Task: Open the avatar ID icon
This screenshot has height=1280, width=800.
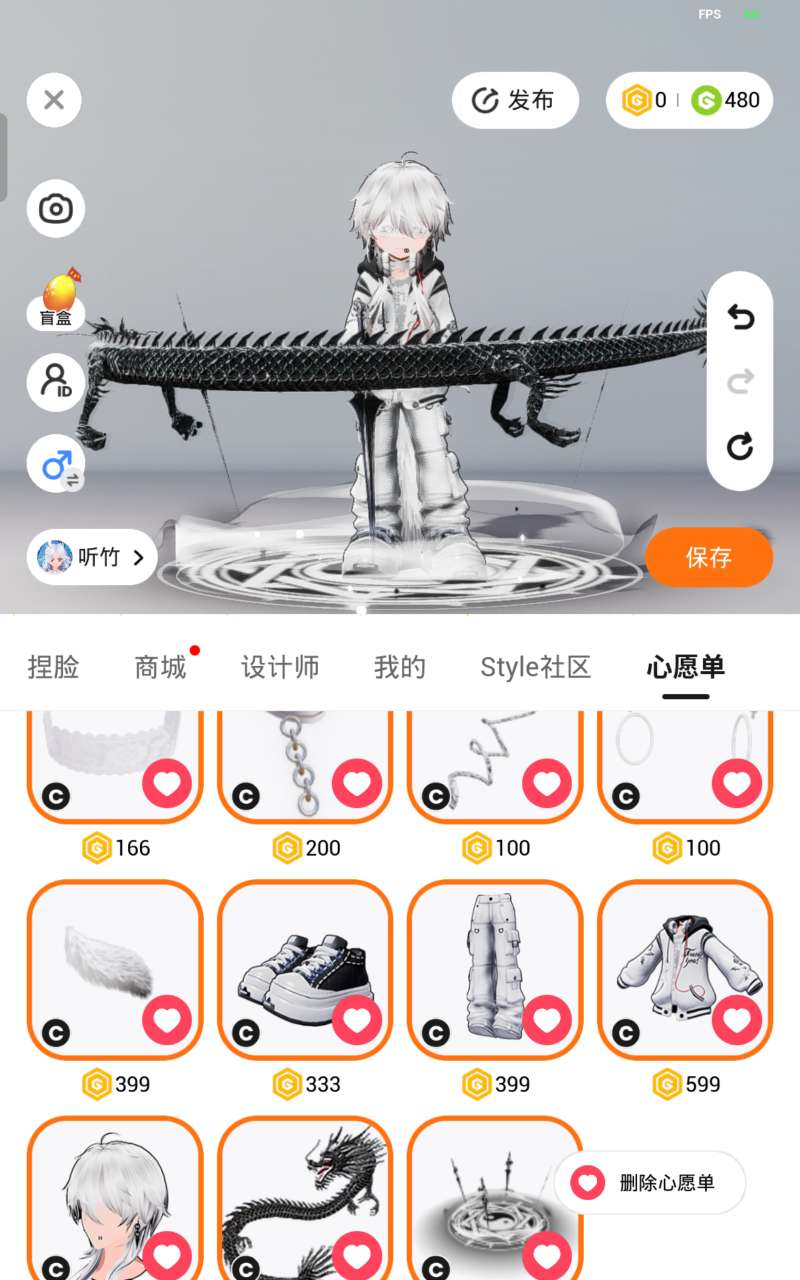Action: [55, 382]
